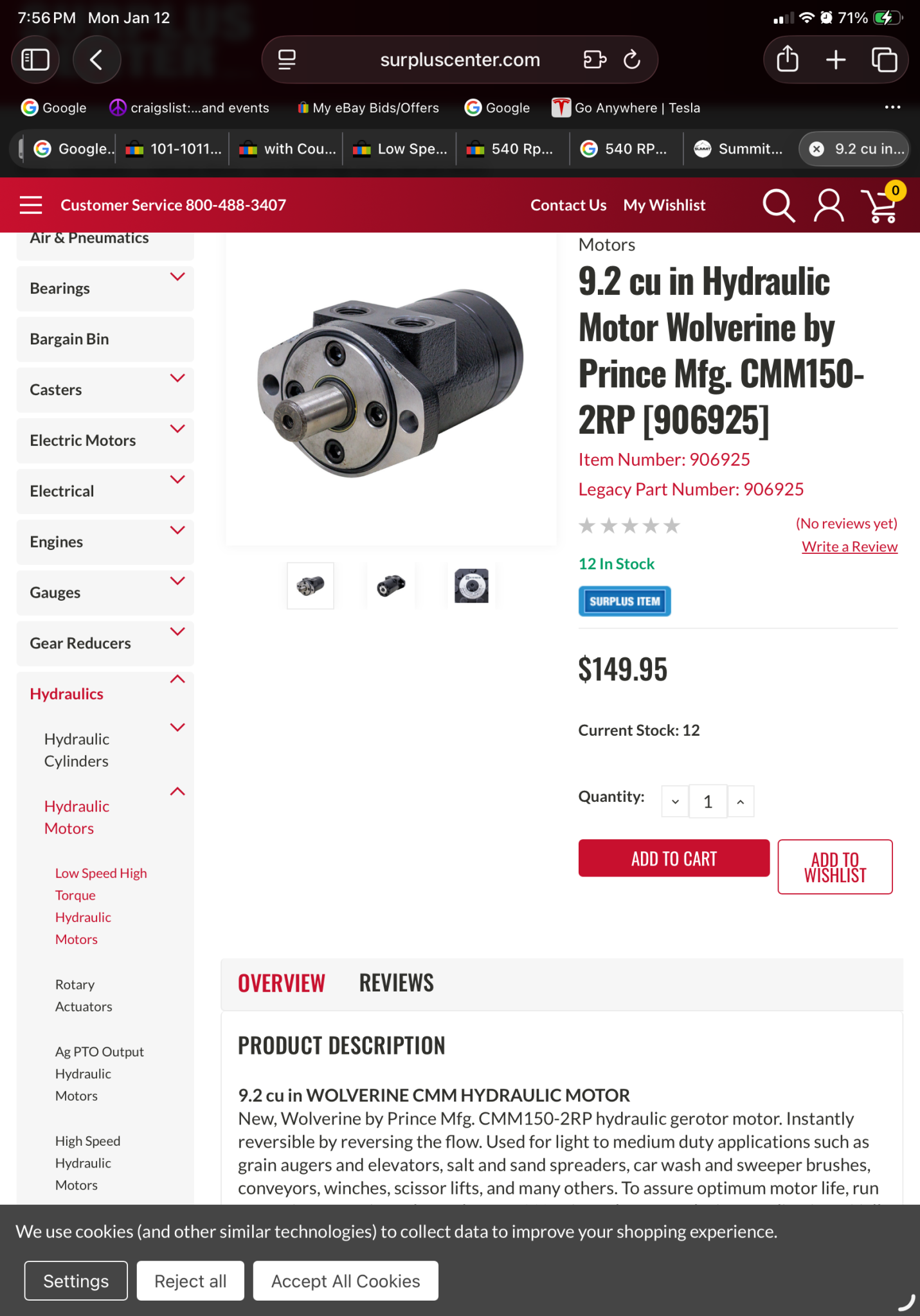920x1316 pixels.
Task: Select the third product thumbnail image
Action: coord(471,585)
